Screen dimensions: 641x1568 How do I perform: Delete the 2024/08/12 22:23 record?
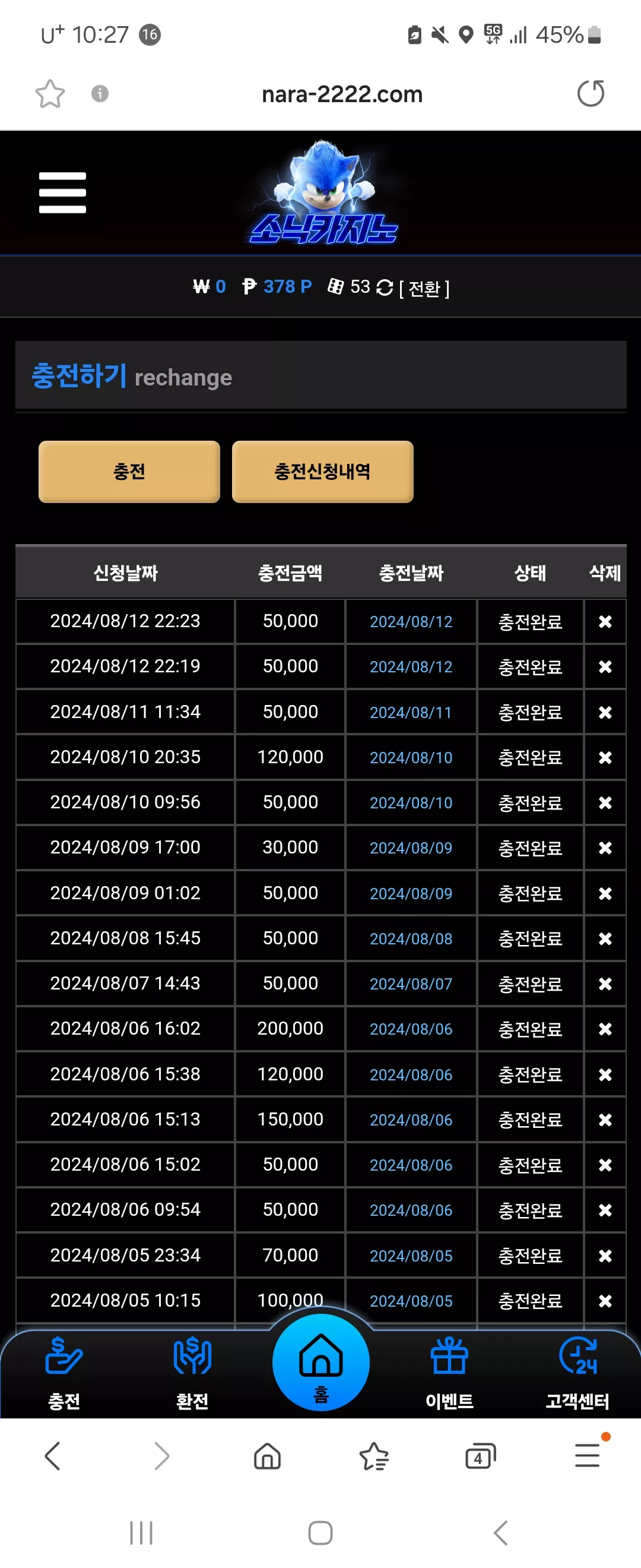click(x=605, y=621)
